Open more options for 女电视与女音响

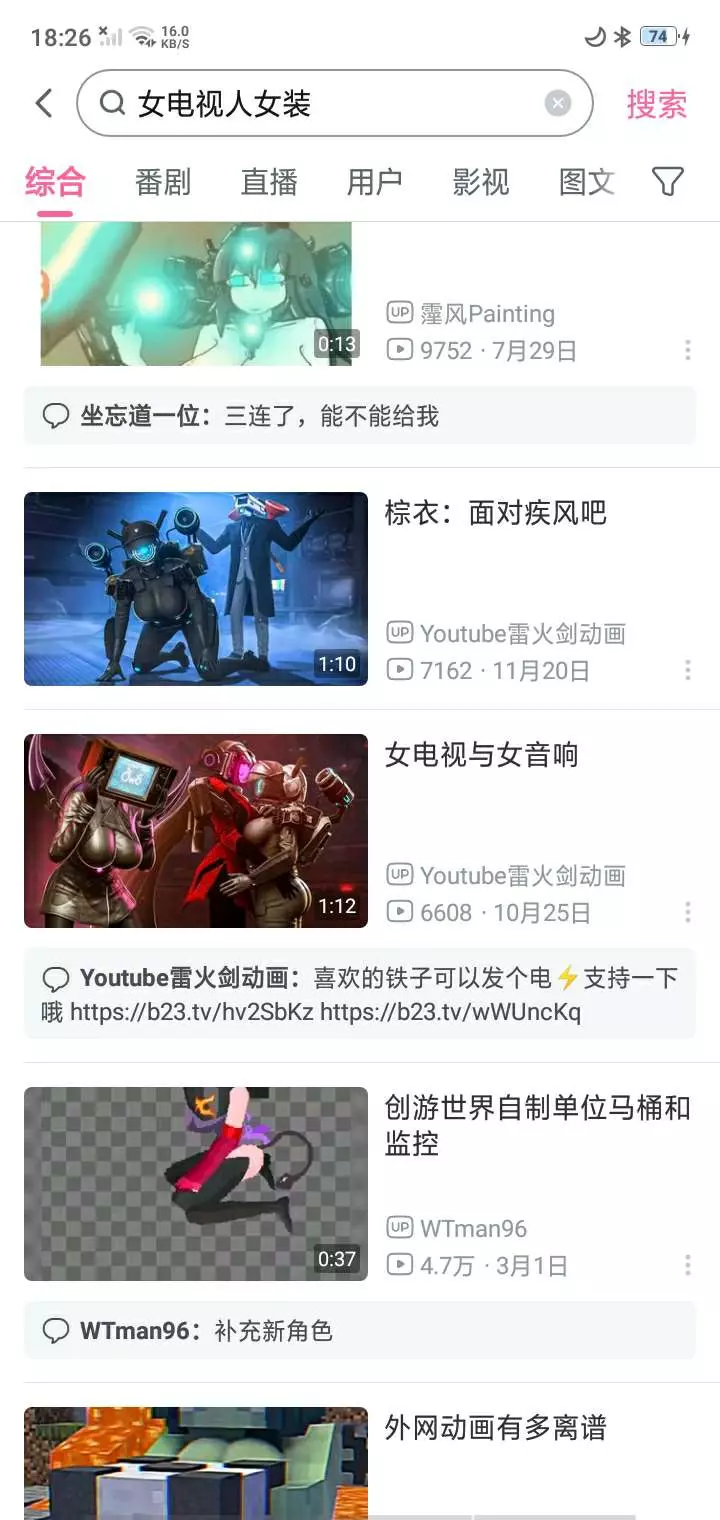(688, 912)
